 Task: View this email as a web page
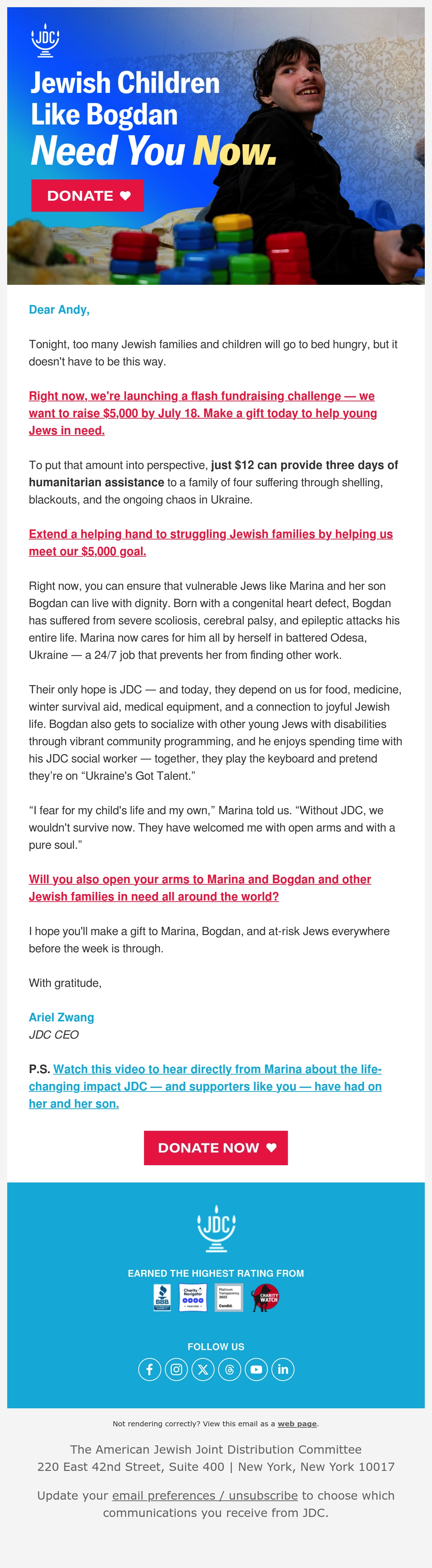coord(297,1424)
